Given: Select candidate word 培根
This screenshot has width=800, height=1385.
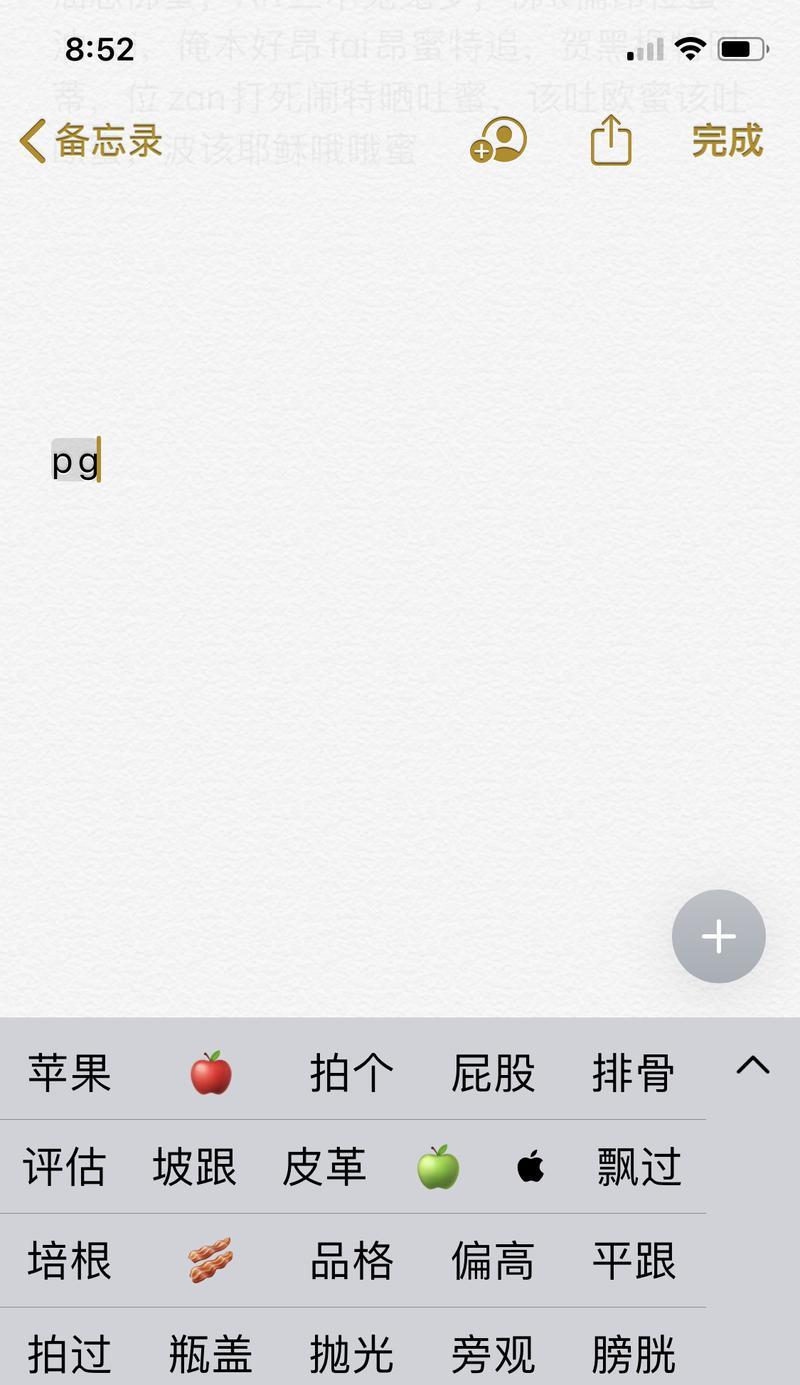Looking at the screenshot, I should tap(69, 1261).
